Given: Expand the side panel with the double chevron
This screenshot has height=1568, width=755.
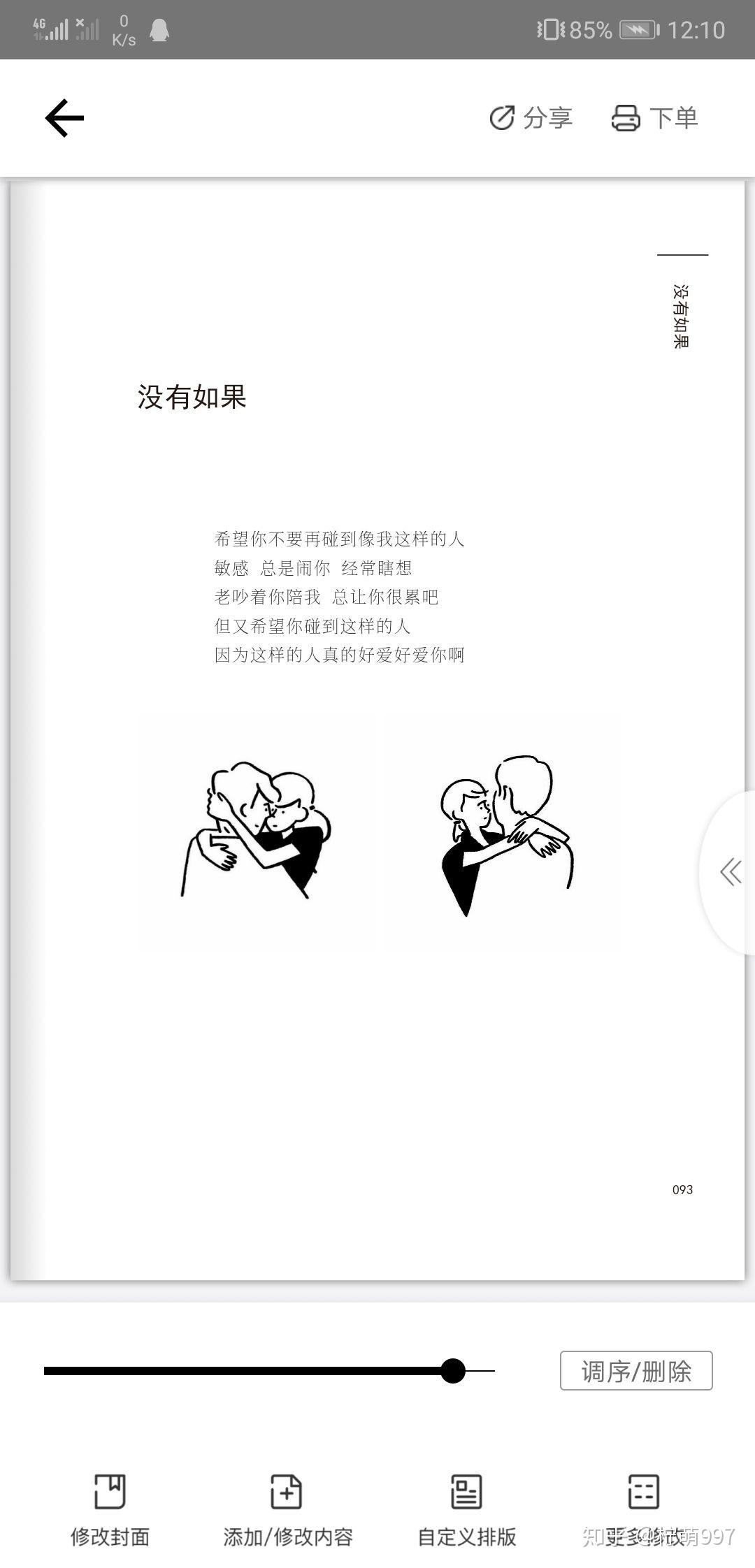Looking at the screenshot, I should point(731,872).
